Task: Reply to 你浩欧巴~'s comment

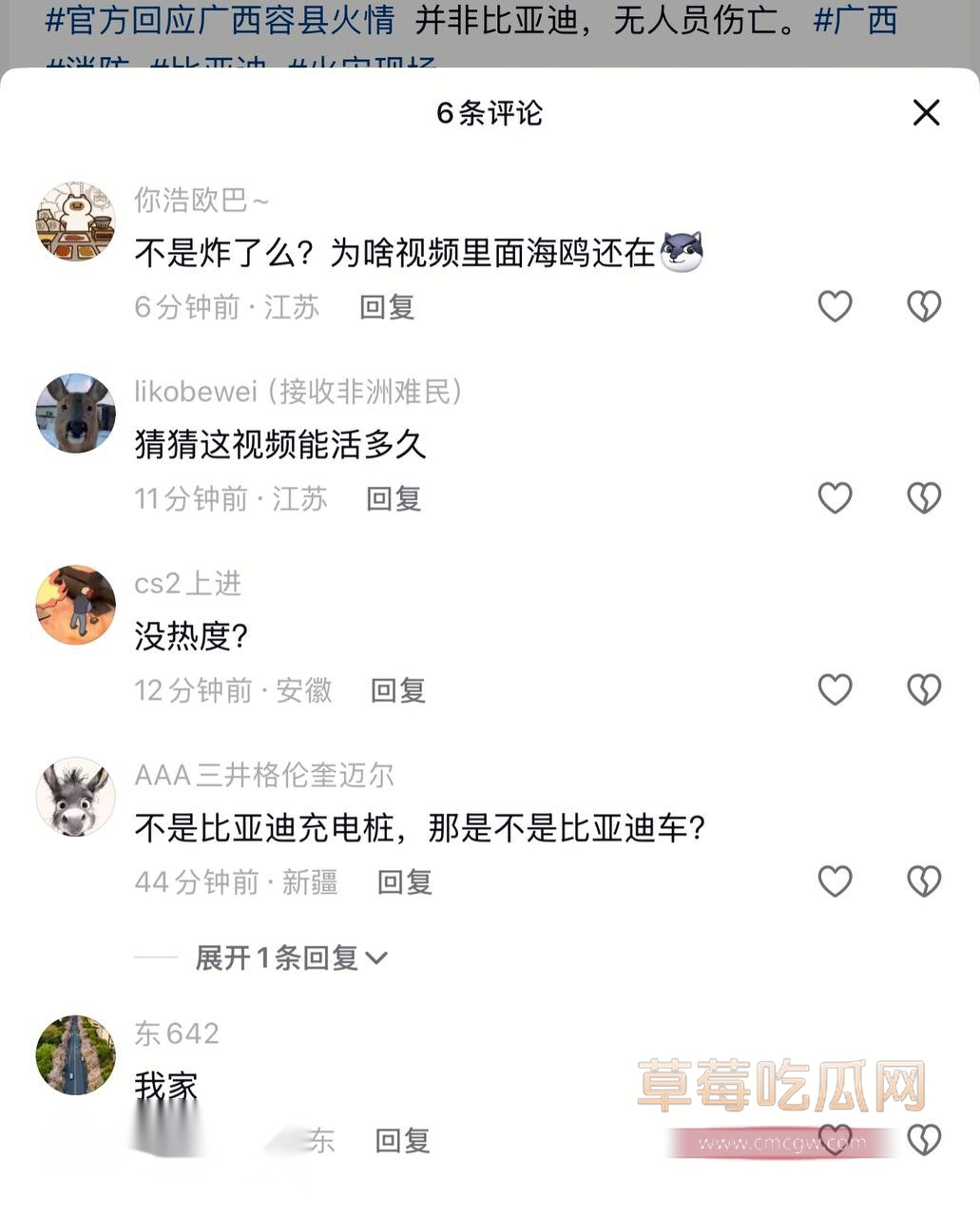Action: [x=387, y=307]
